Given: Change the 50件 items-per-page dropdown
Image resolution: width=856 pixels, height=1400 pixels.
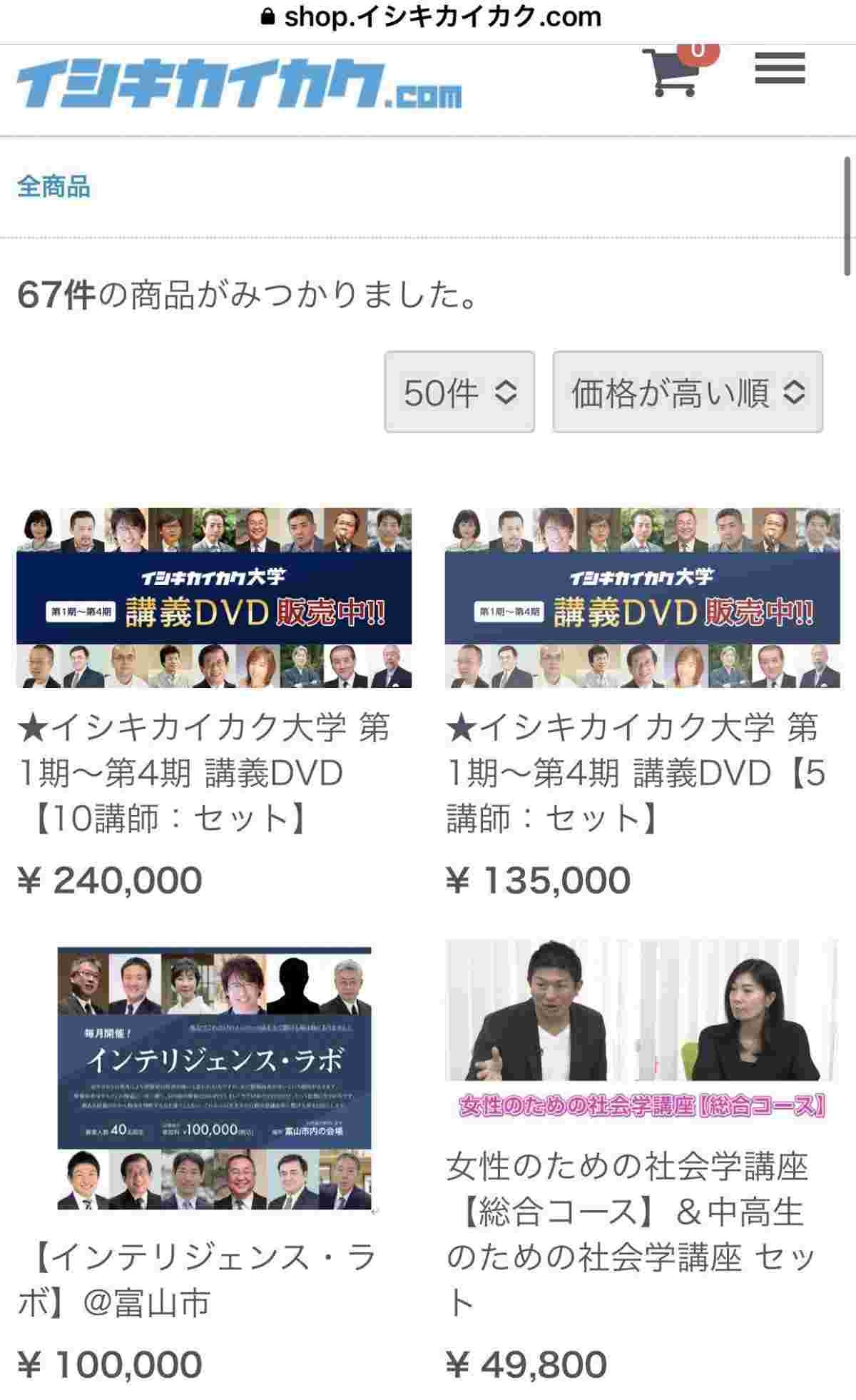Looking at the screenshot, I should (459, 392).
